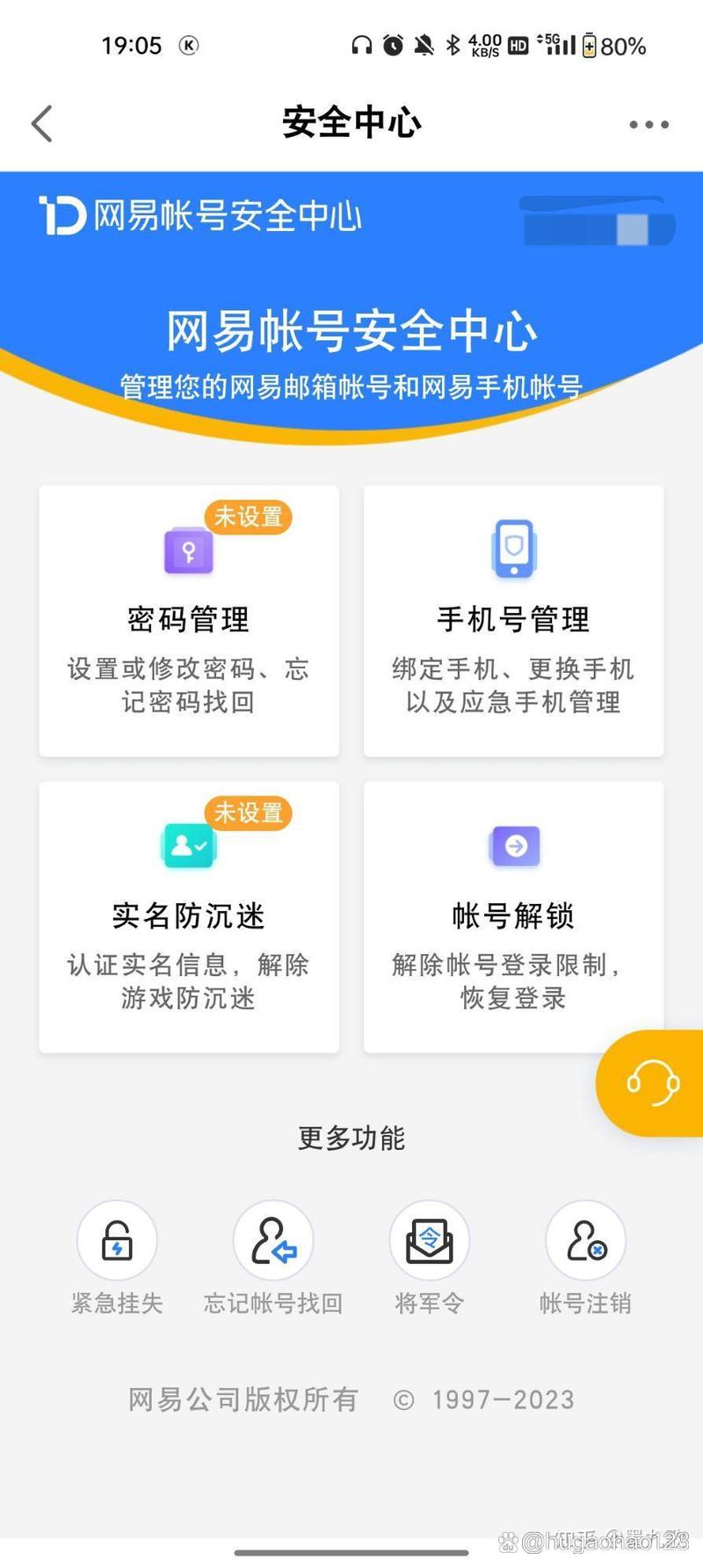This screenshot has width=703, height=1568.
Task: Tap the 安全中心 title bar
Action: pyautogui.click(x=351, y=122)
